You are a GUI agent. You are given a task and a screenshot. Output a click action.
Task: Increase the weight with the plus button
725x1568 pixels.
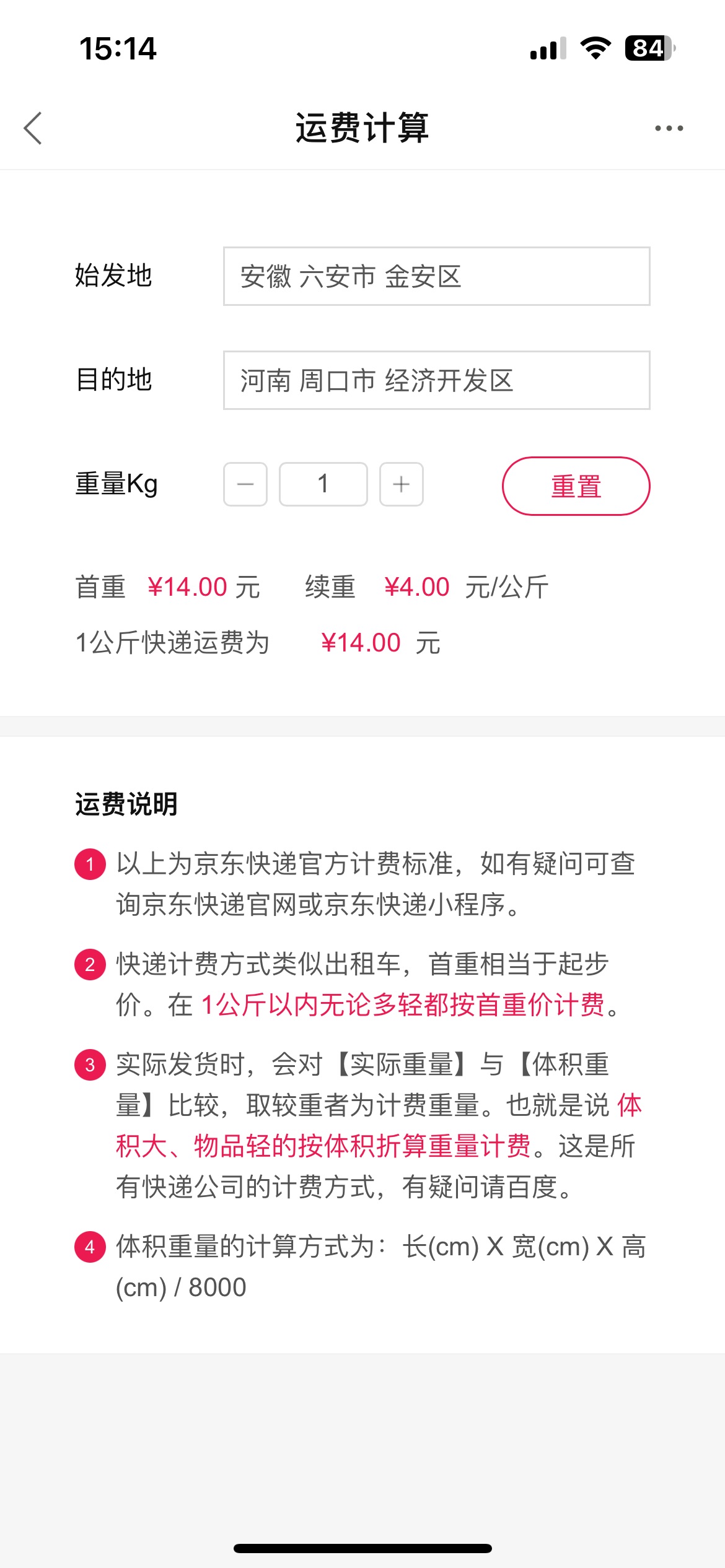tap(402, 484)
